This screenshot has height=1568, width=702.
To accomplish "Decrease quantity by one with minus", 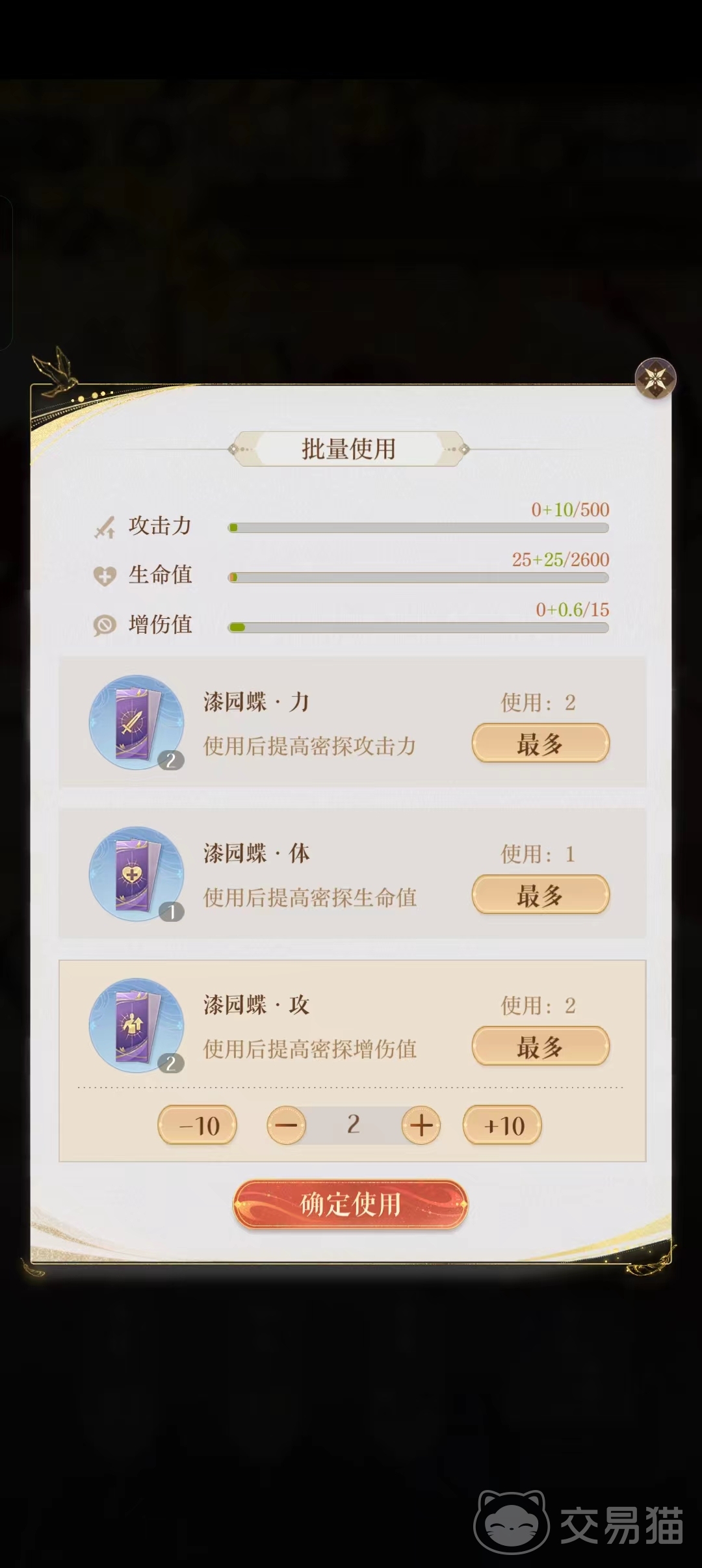I will pos(286,1125).
